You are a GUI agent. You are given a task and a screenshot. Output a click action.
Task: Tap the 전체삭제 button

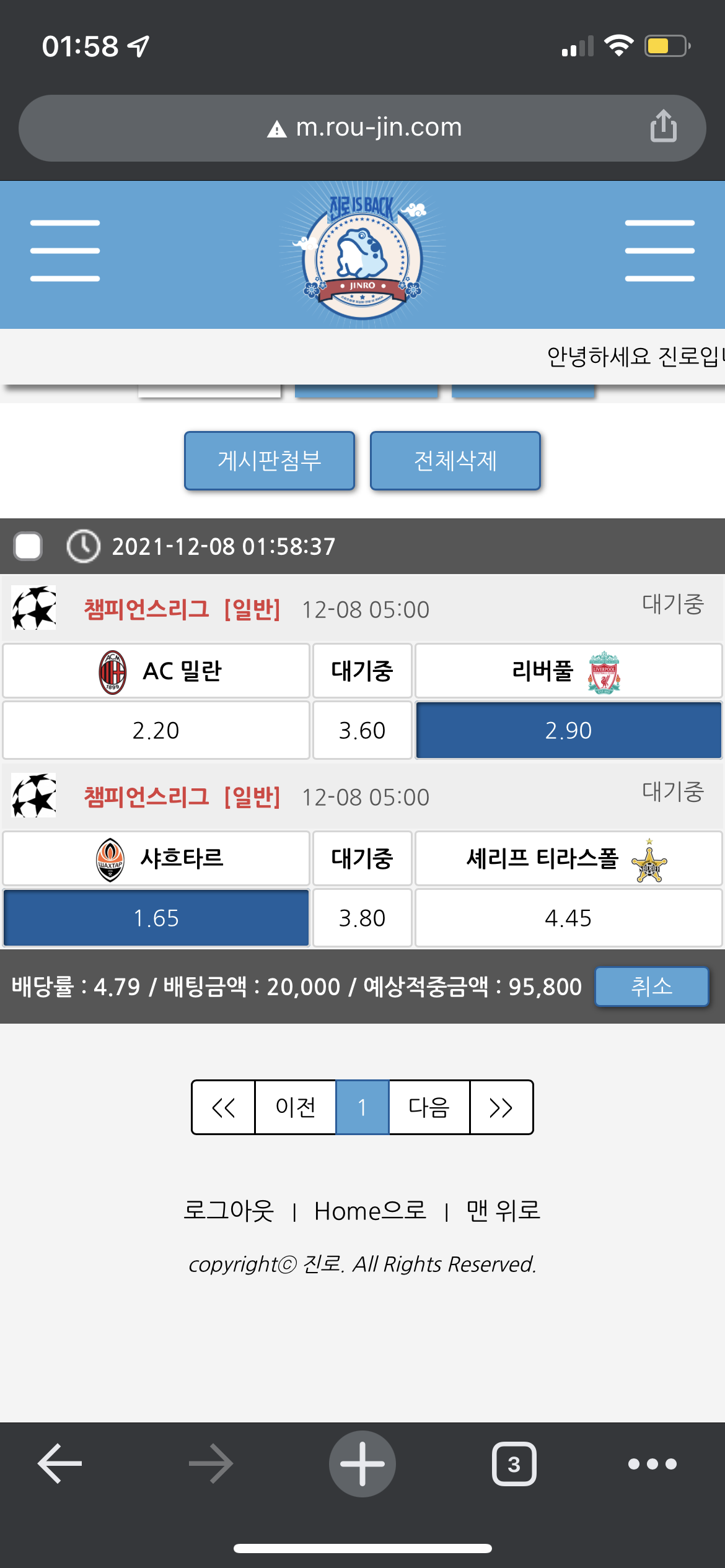pyautogui.click(x=455, y=461)
